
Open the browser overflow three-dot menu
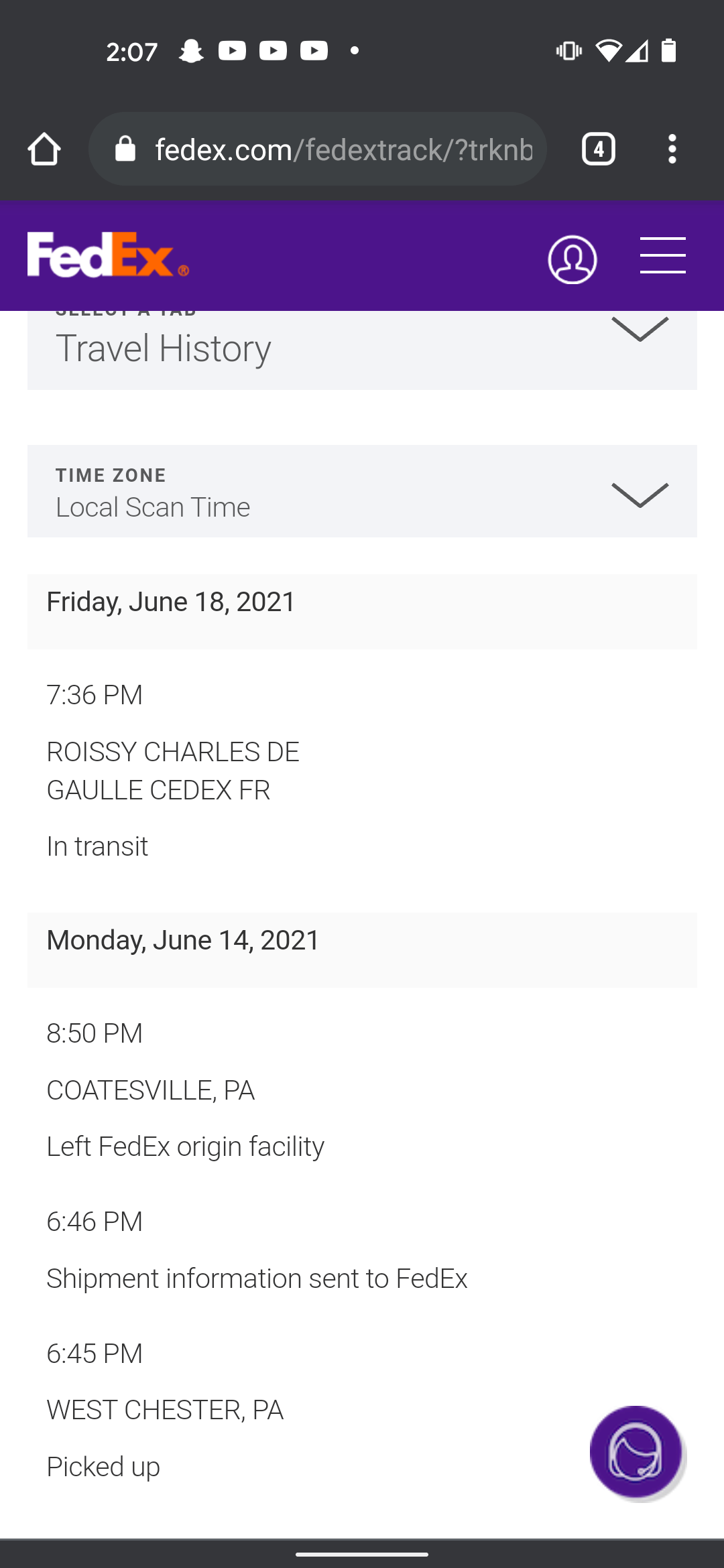point(672,148)
